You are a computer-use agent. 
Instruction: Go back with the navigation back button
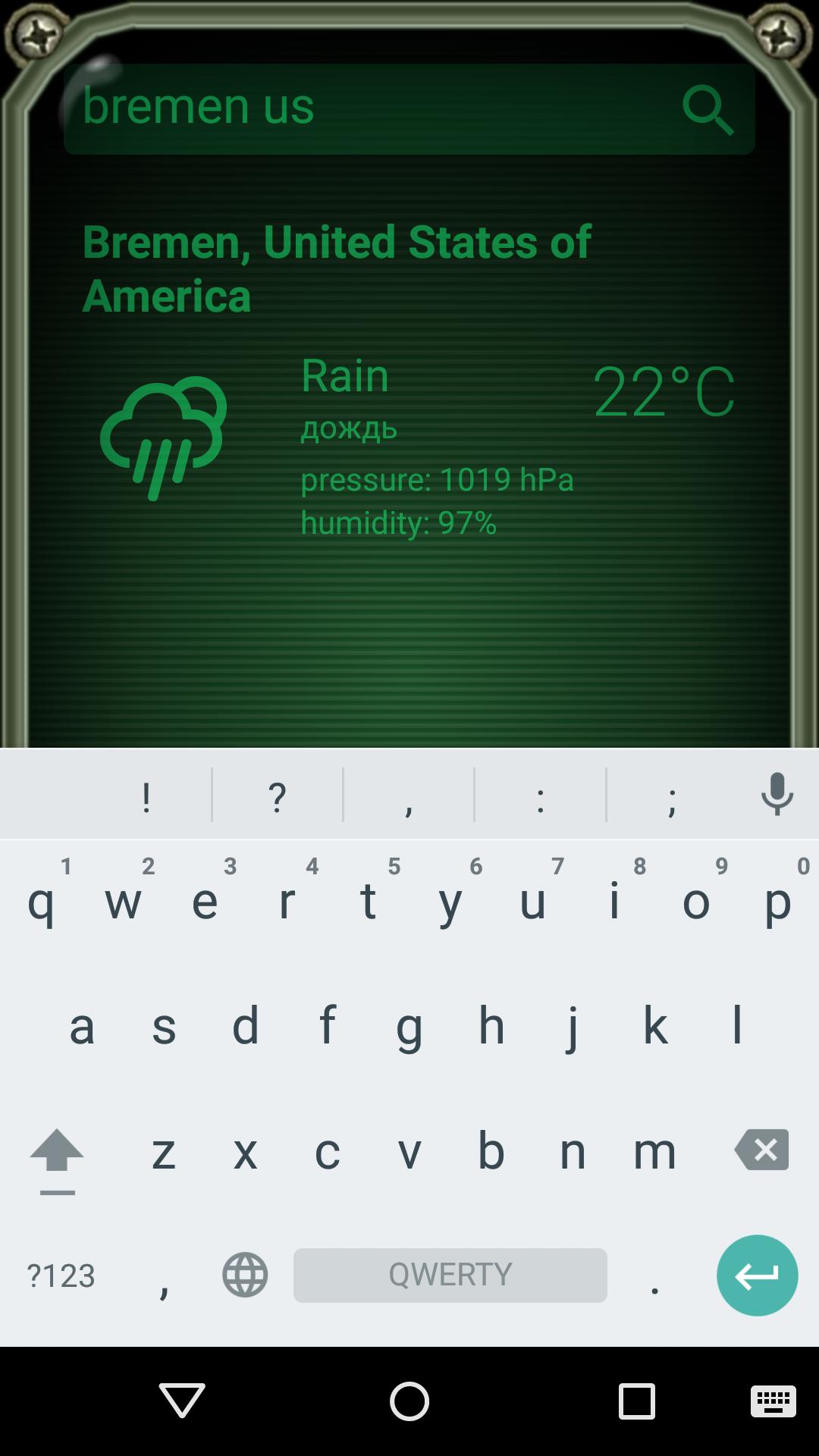point(182,1400)
